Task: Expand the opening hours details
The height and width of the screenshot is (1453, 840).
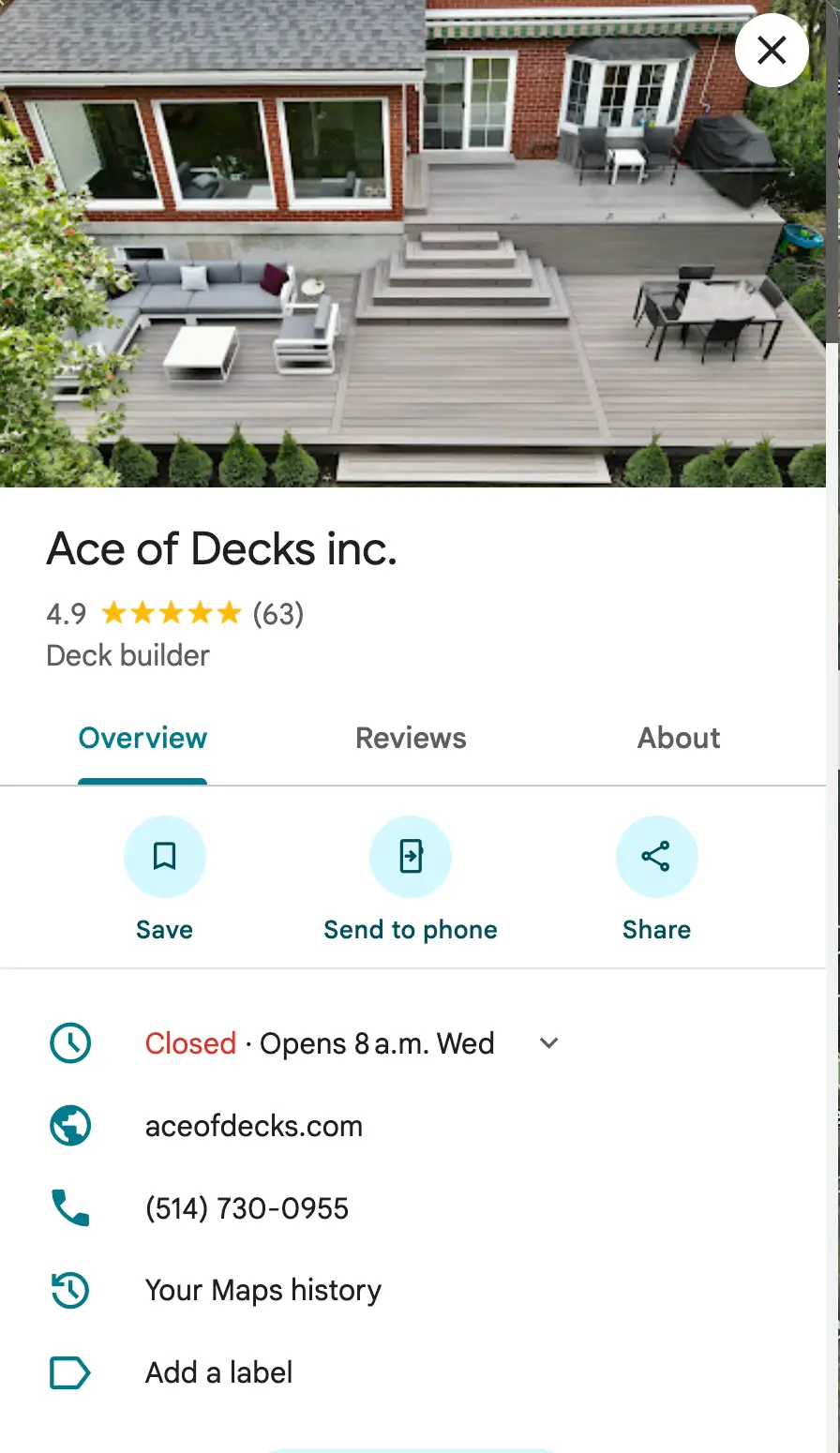Action: (548, 1042)
